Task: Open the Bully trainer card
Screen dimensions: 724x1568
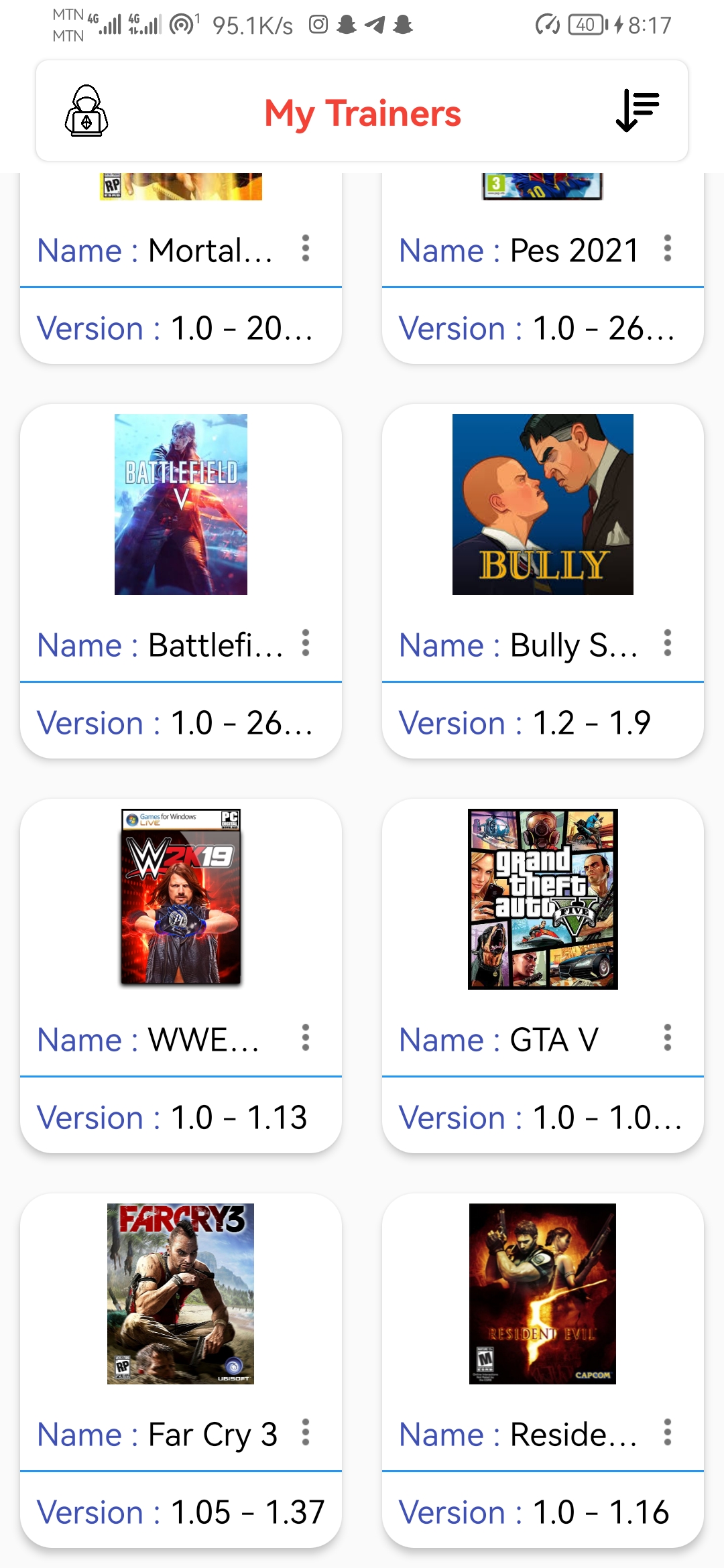Action: (x=542, y=505)
